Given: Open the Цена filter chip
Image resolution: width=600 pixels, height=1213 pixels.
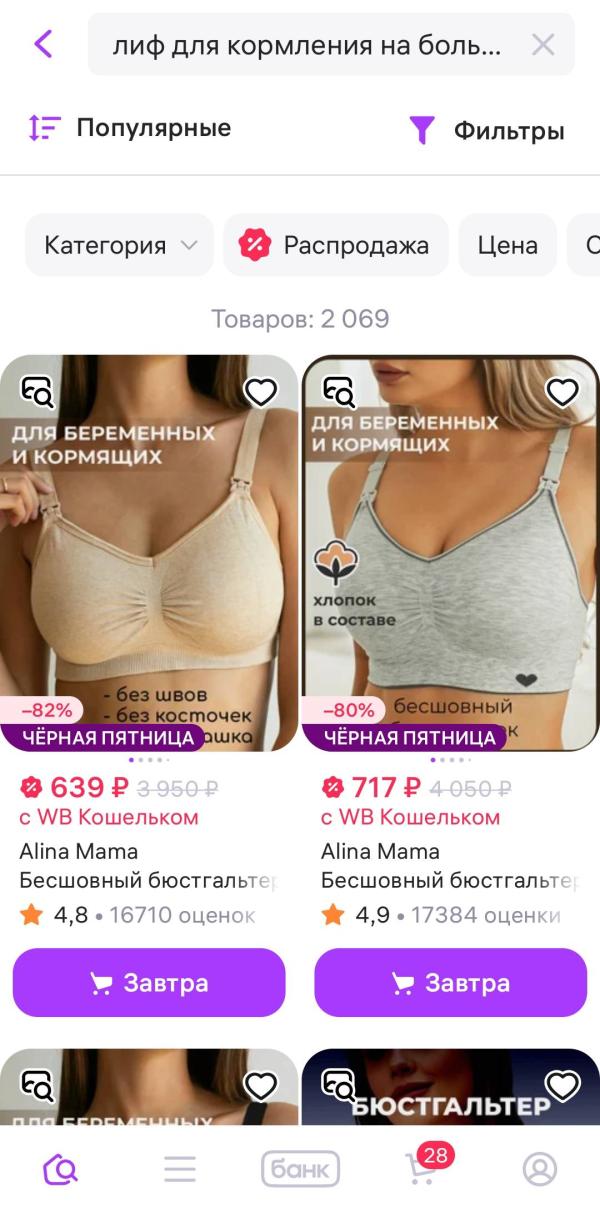Looking at the screenshot, I should (x=507, y=245).
